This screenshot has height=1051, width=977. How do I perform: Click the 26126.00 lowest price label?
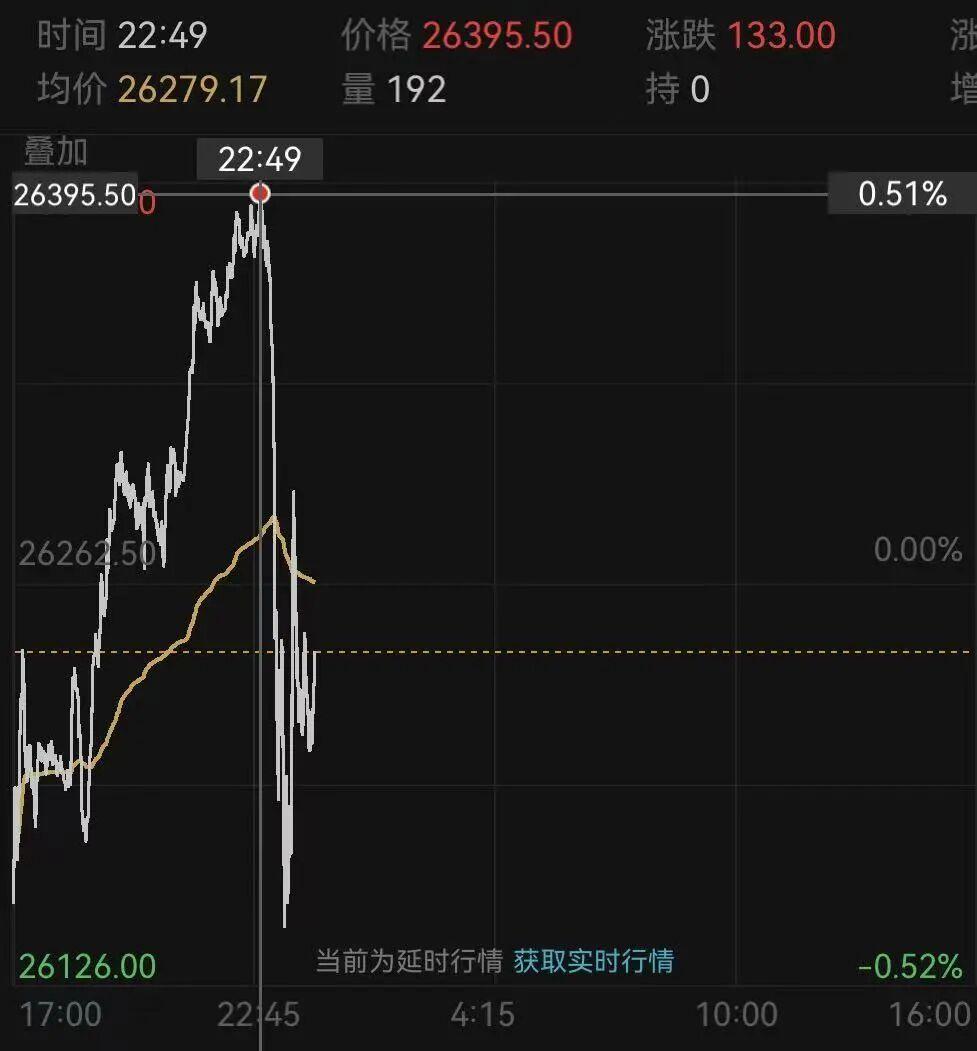point(85,965)
